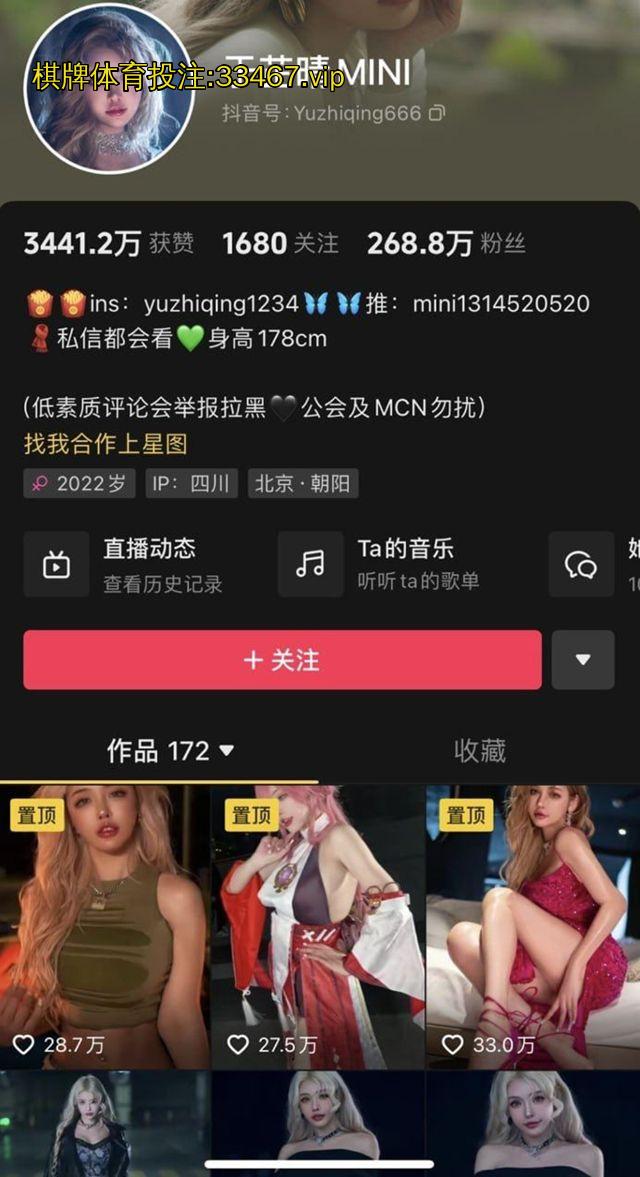Open pinned video with 27.5万 likes
640x1177 pixels.
[318, 925]
